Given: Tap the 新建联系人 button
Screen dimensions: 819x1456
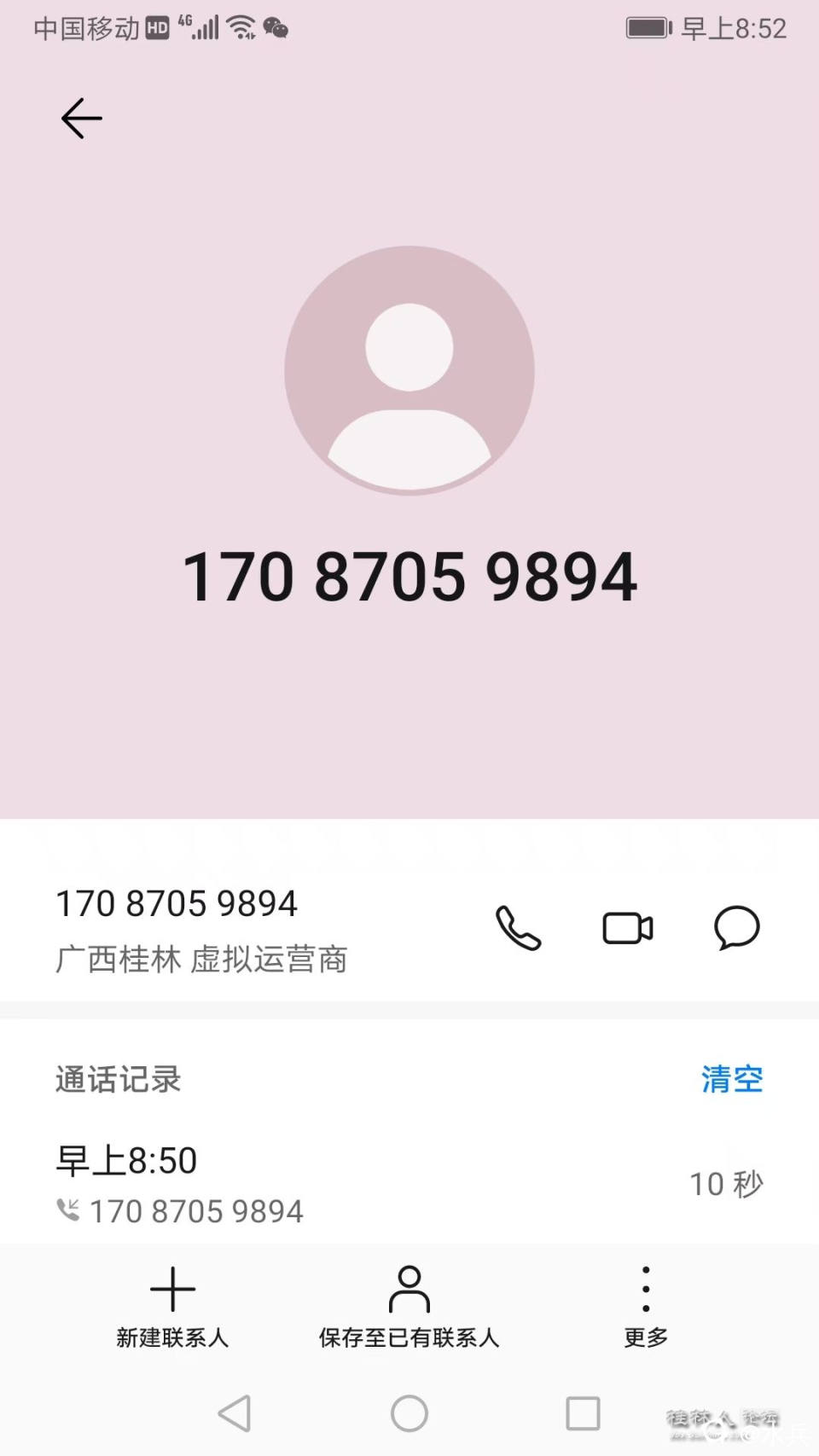Looking at the screenshot, I should (172, 1337).
